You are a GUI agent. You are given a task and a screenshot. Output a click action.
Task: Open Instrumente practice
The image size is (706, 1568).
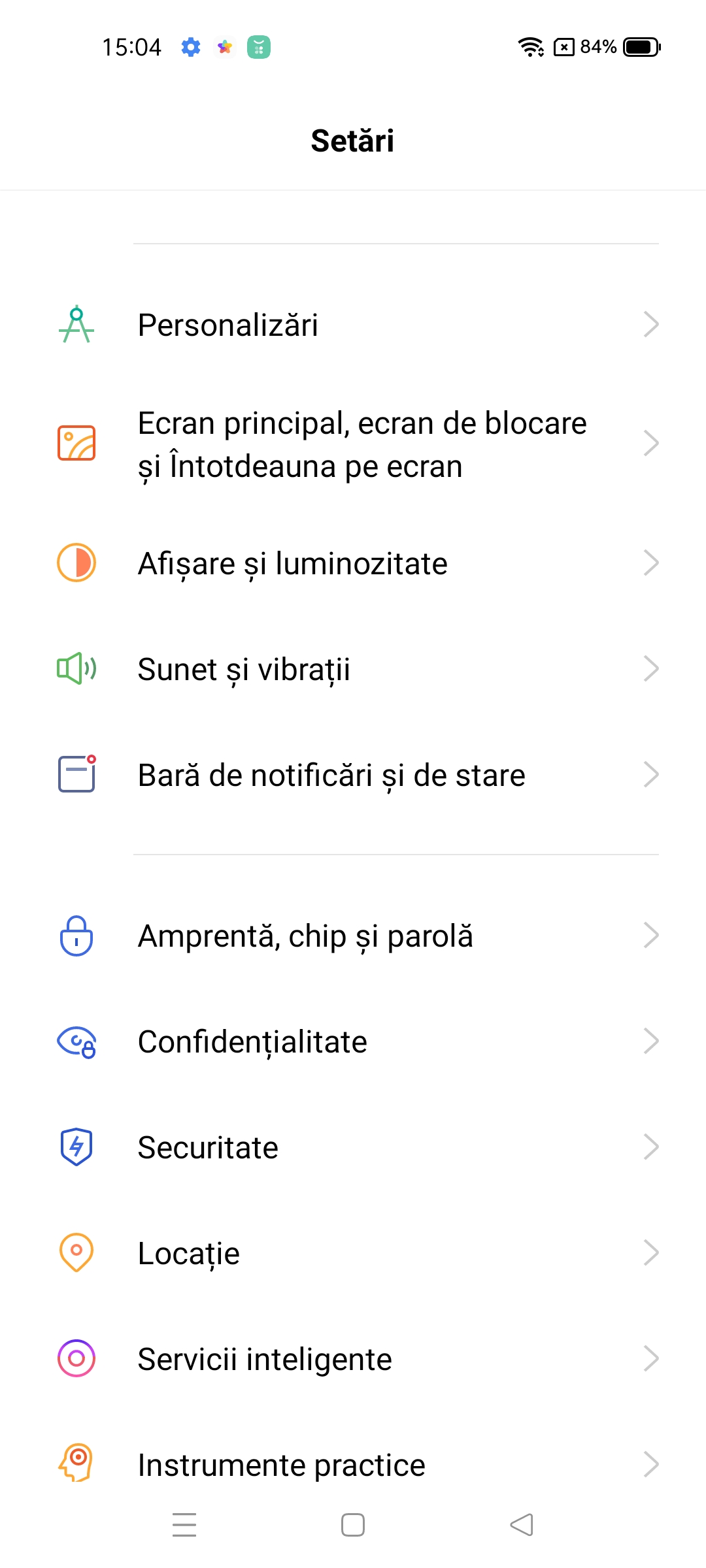click(x=353, y=1464)
